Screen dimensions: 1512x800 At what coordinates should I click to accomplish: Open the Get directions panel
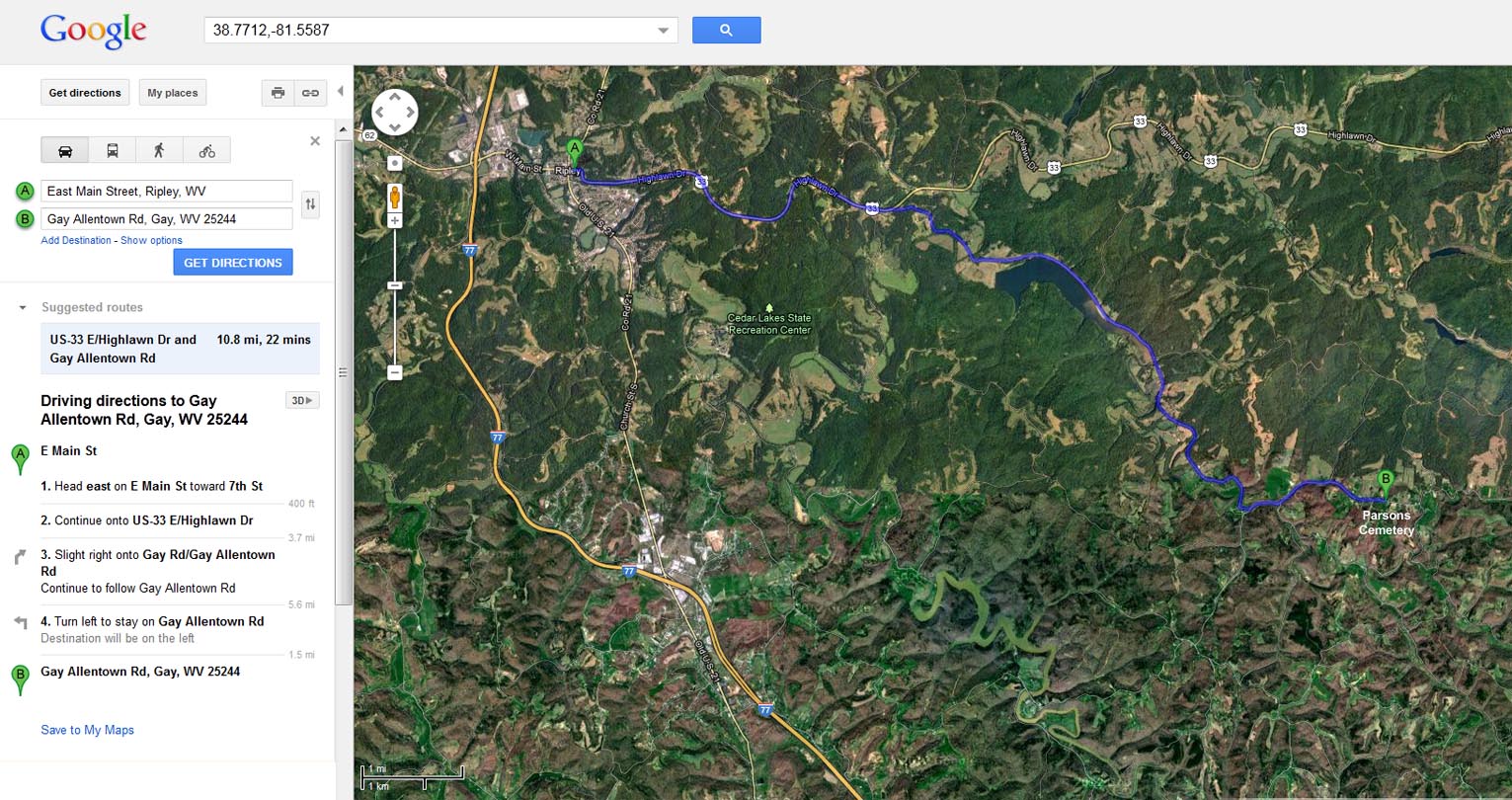[x=85, y=93]
